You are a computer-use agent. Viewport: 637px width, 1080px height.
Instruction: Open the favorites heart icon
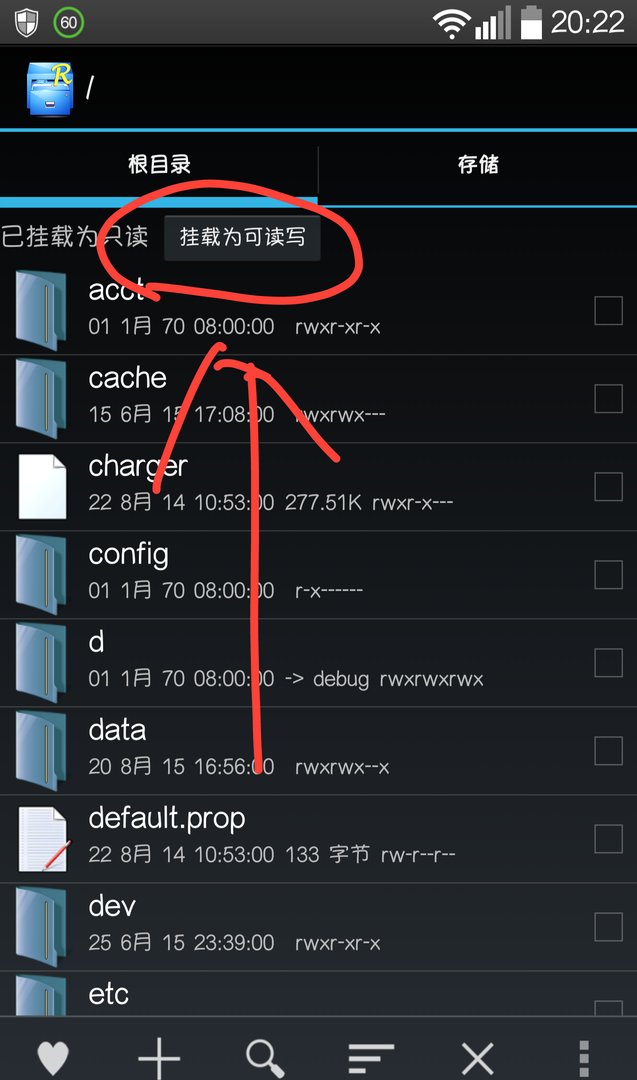52,1056
